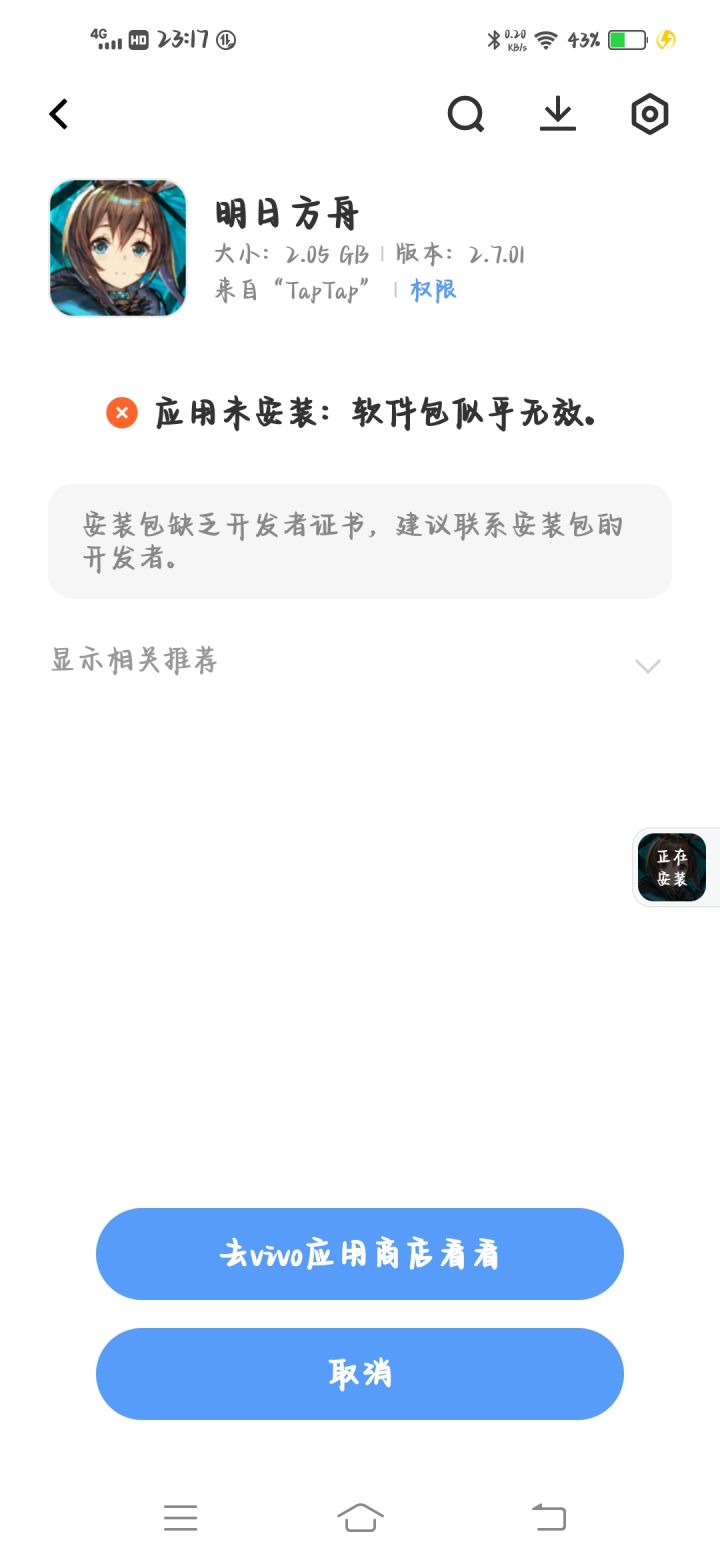Screen dimensions: 720x1560
Task: Tap the red error icon beside 应用未安装
Action: (x=121, y=412)
